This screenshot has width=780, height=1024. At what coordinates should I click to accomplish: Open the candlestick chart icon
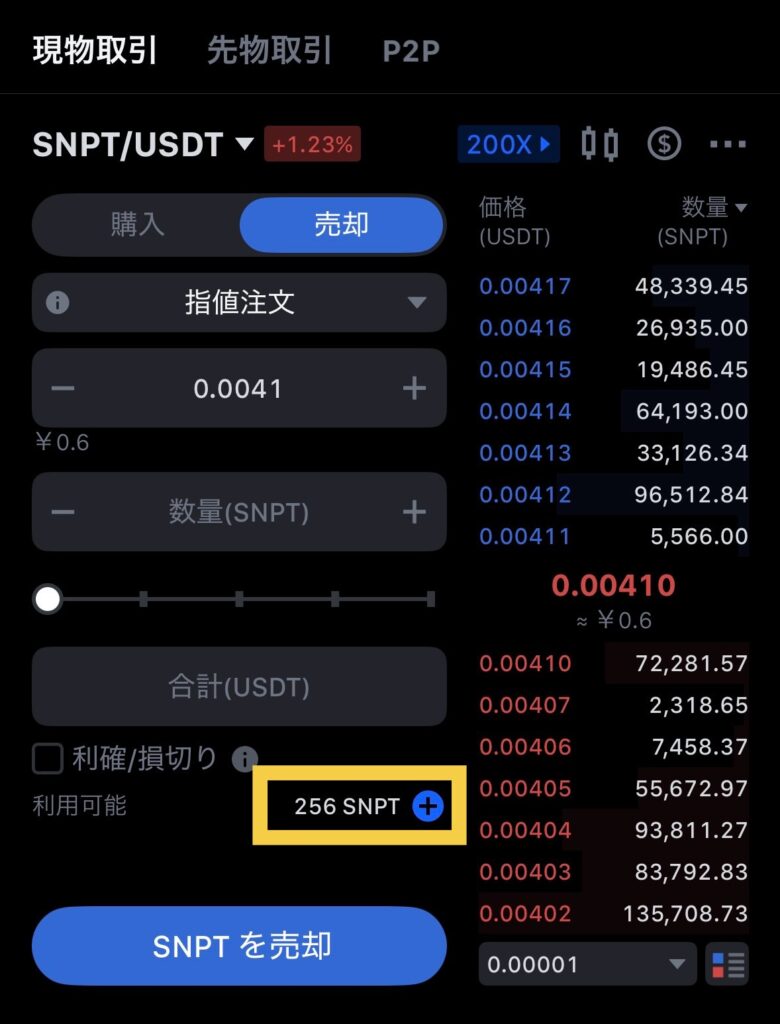[600, 144]
